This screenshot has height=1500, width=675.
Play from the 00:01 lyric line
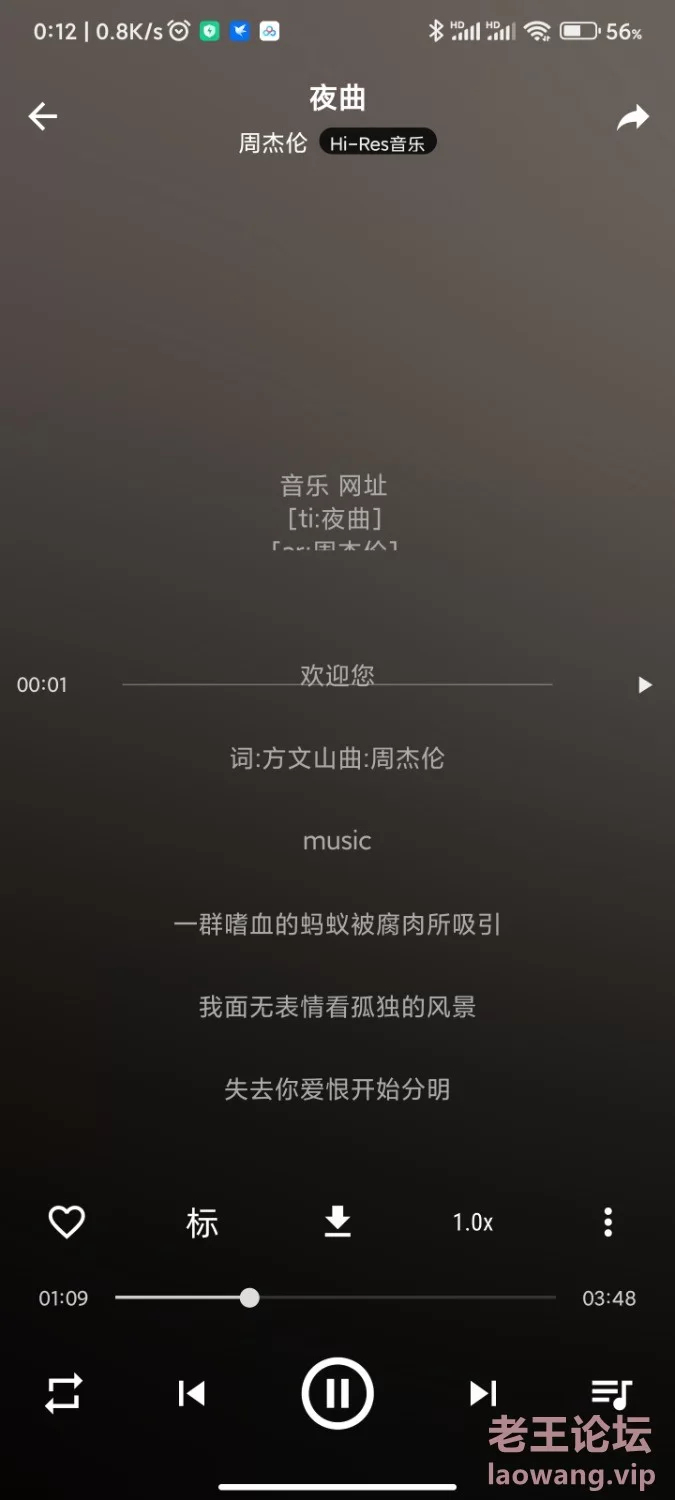tap(645, 685)
